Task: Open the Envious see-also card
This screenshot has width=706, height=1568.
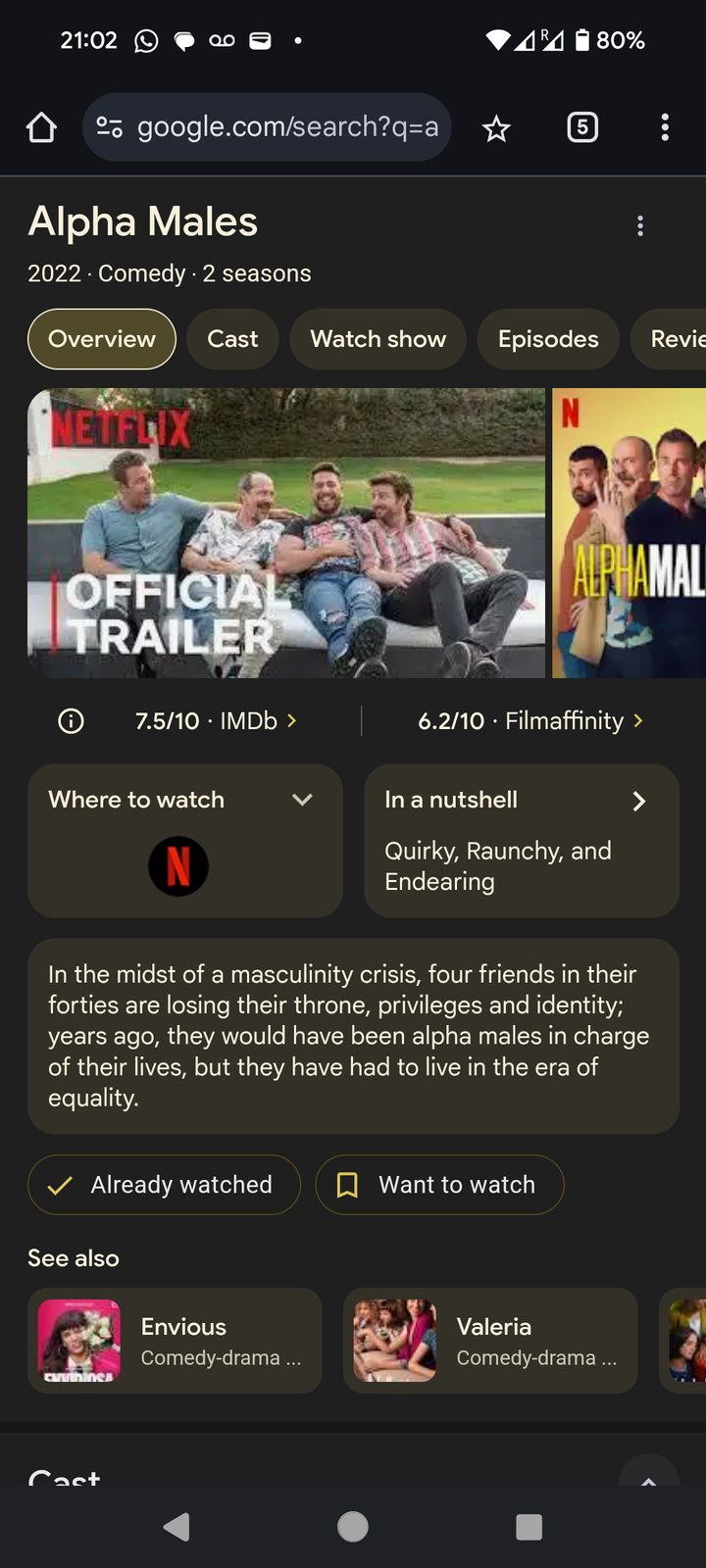Action: point(175,1341)
